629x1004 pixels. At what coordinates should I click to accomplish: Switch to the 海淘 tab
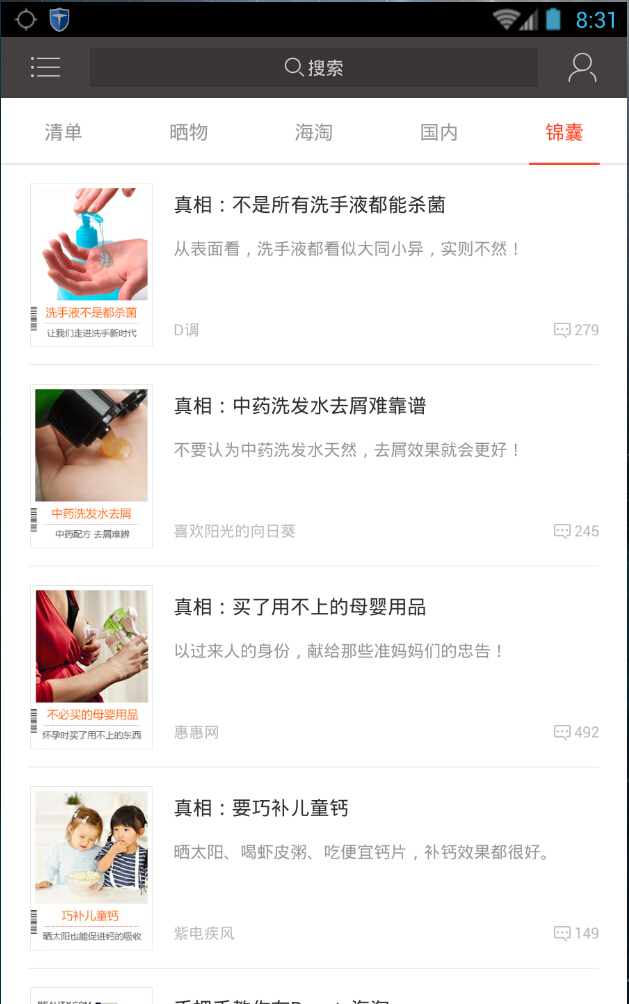(314, 132)
